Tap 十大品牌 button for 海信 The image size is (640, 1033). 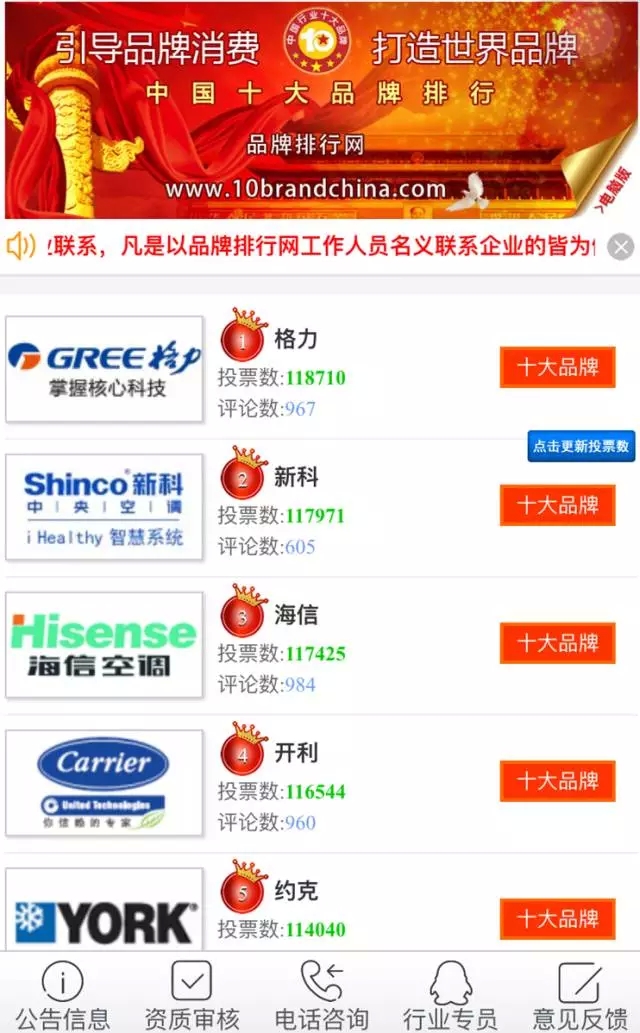click(x=557, y=643)
